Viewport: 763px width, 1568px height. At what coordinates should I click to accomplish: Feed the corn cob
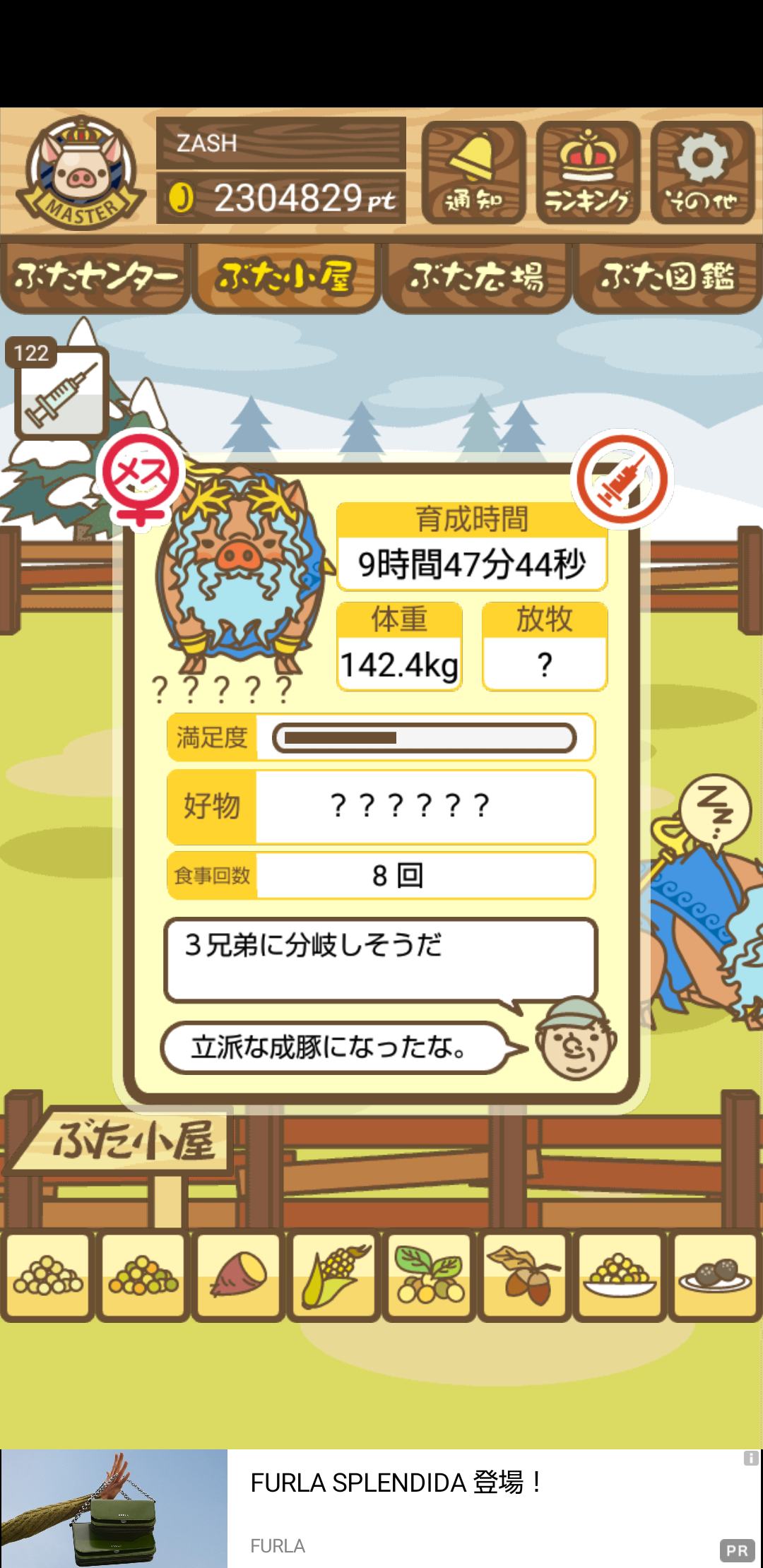(x=334, y=1276)
